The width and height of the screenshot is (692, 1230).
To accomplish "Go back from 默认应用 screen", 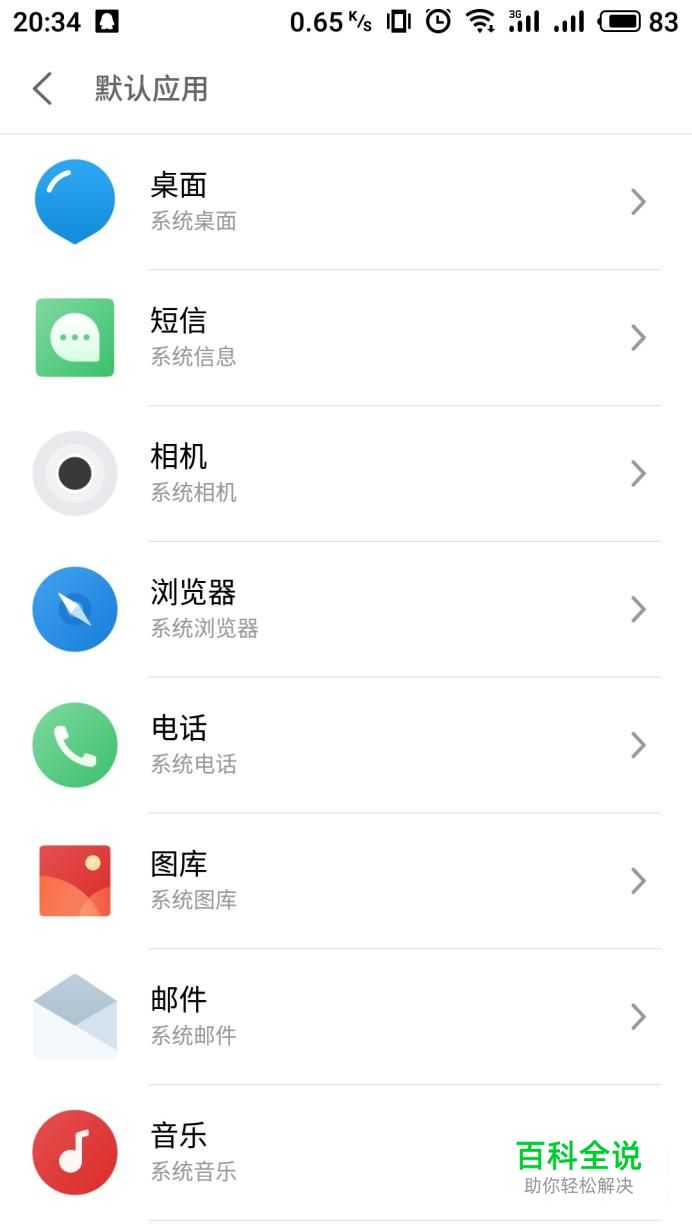I will coord(42,89).
